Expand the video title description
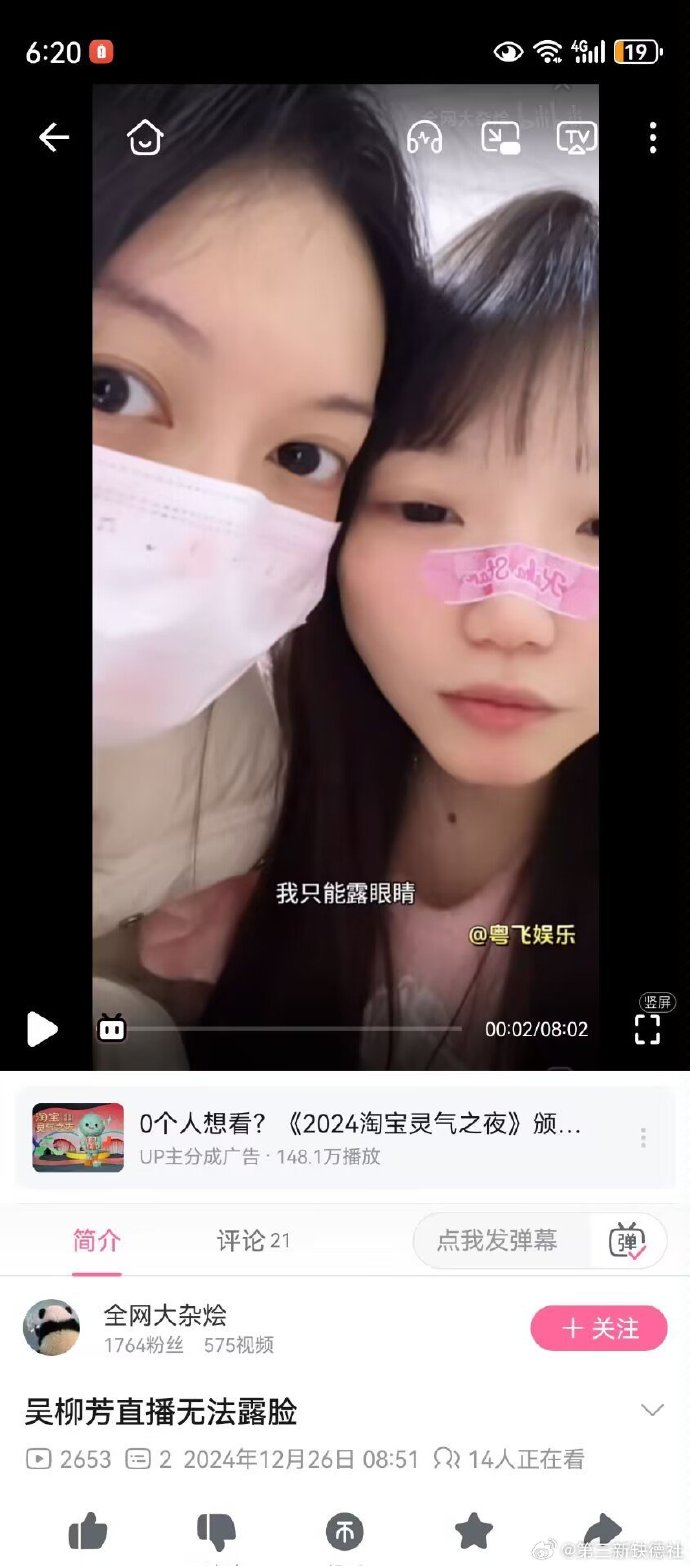The image size is (690, 1566). point(652,1410)
